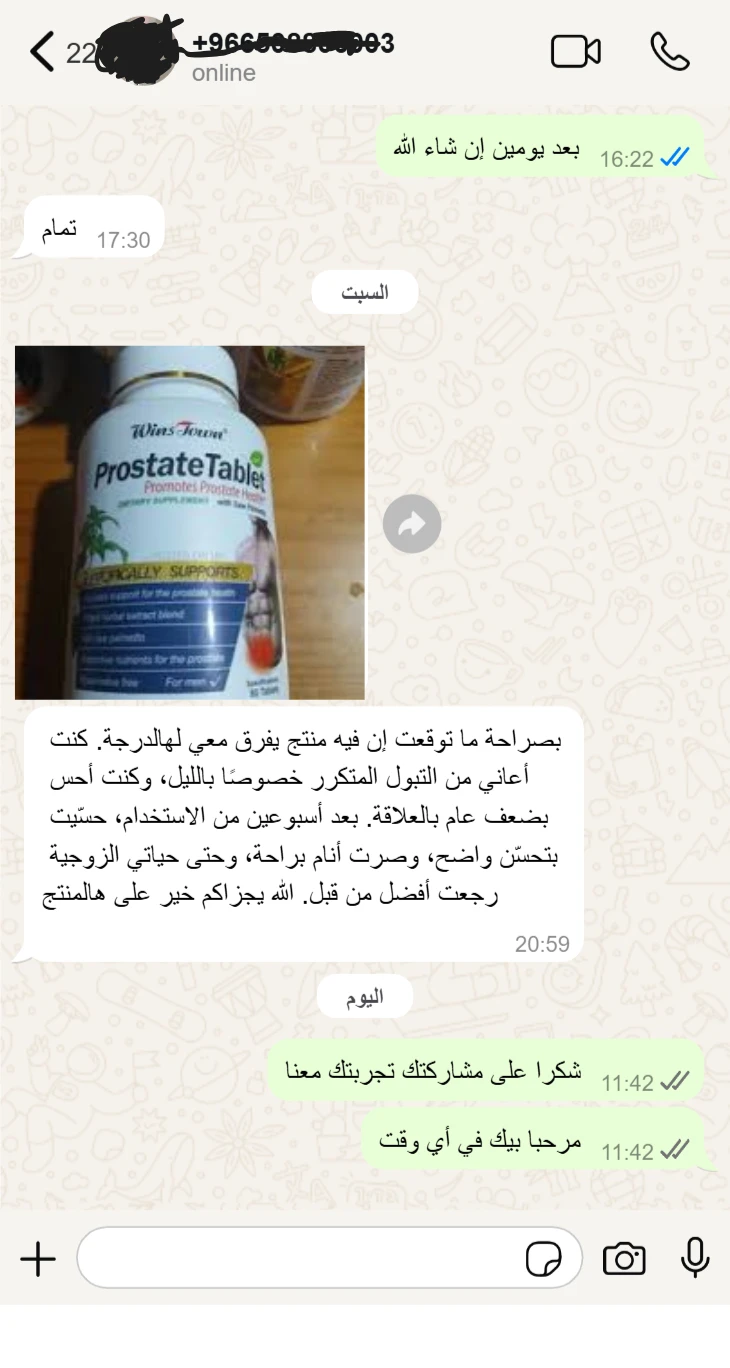The image size is (730, 1368).
Task: Open the contact info header
Action: 290,55
